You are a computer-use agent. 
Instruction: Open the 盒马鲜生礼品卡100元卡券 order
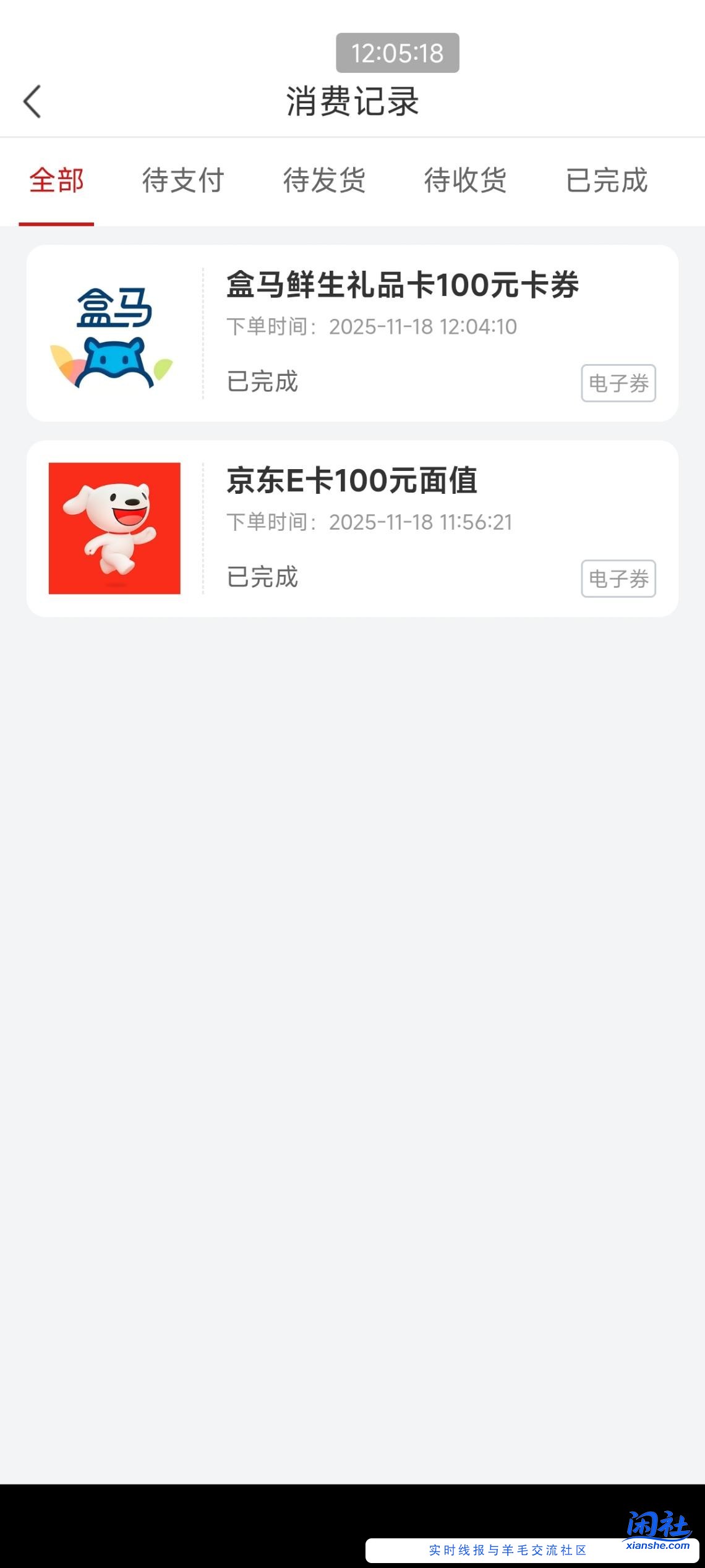pyautogui.click(x=402, y=284)
